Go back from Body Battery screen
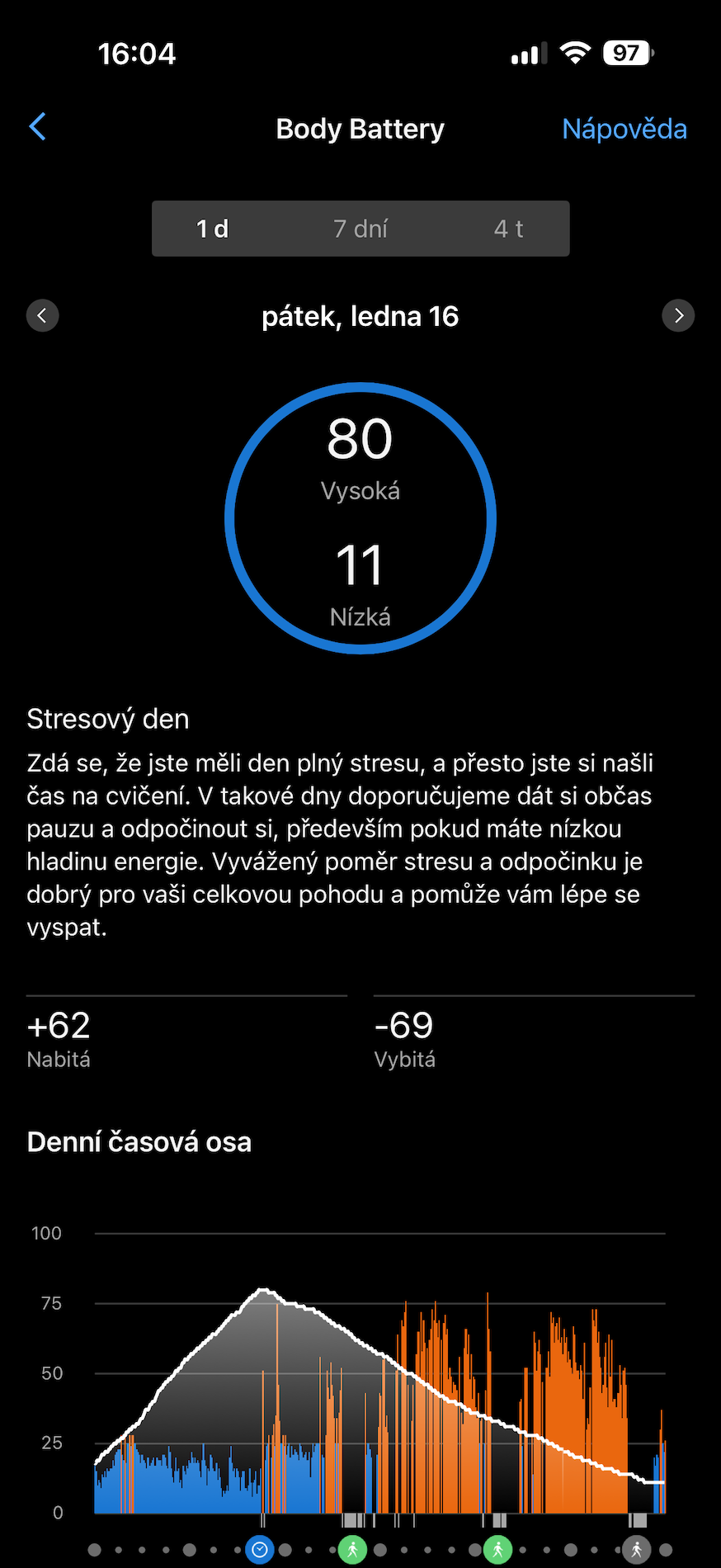This screenshot has width=721, height=1568. [38, 127]
